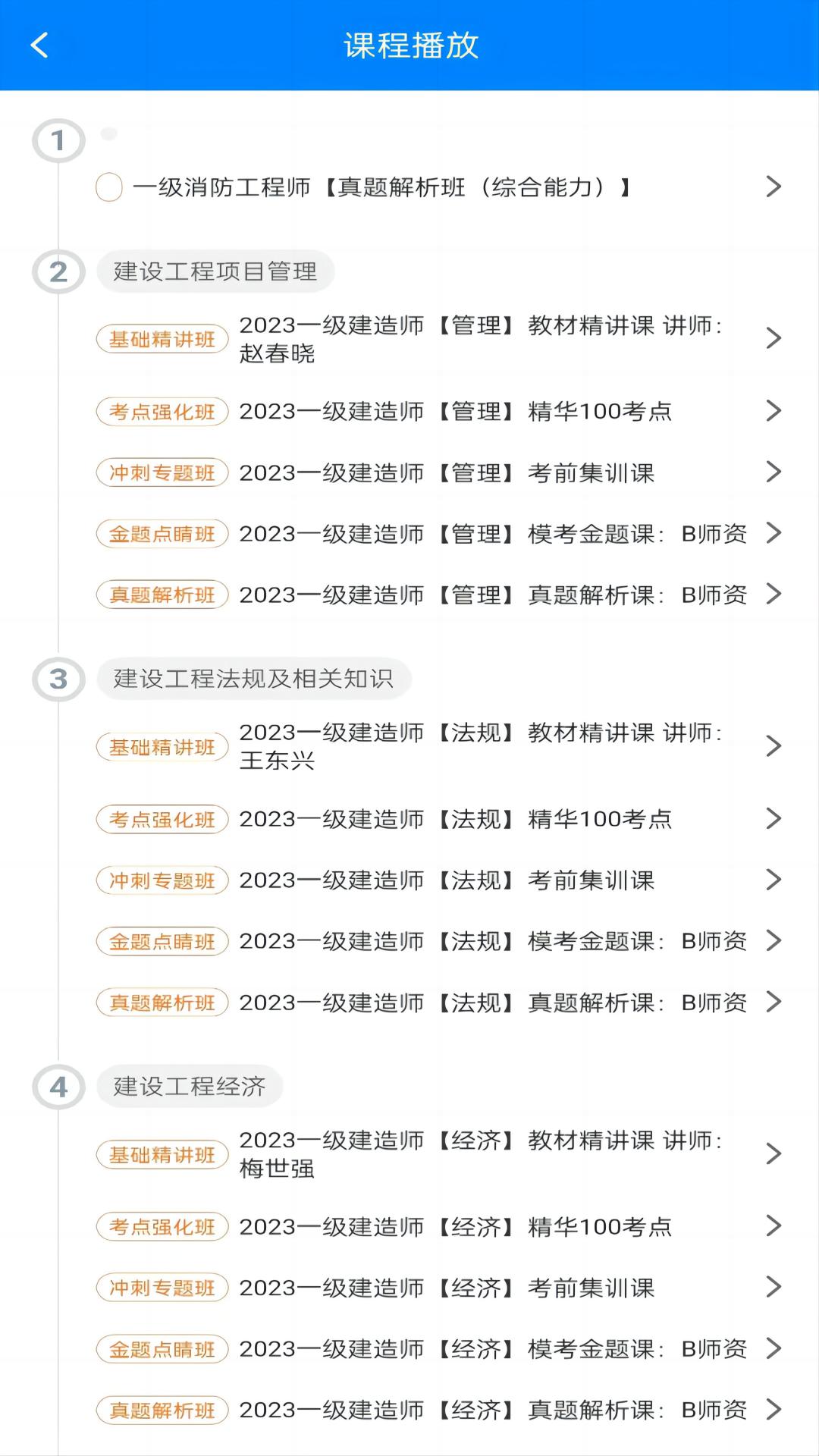
Task: Expand 2023一级建造师【管理】考前集训课 via its chevron
Action: click(774, 471)
